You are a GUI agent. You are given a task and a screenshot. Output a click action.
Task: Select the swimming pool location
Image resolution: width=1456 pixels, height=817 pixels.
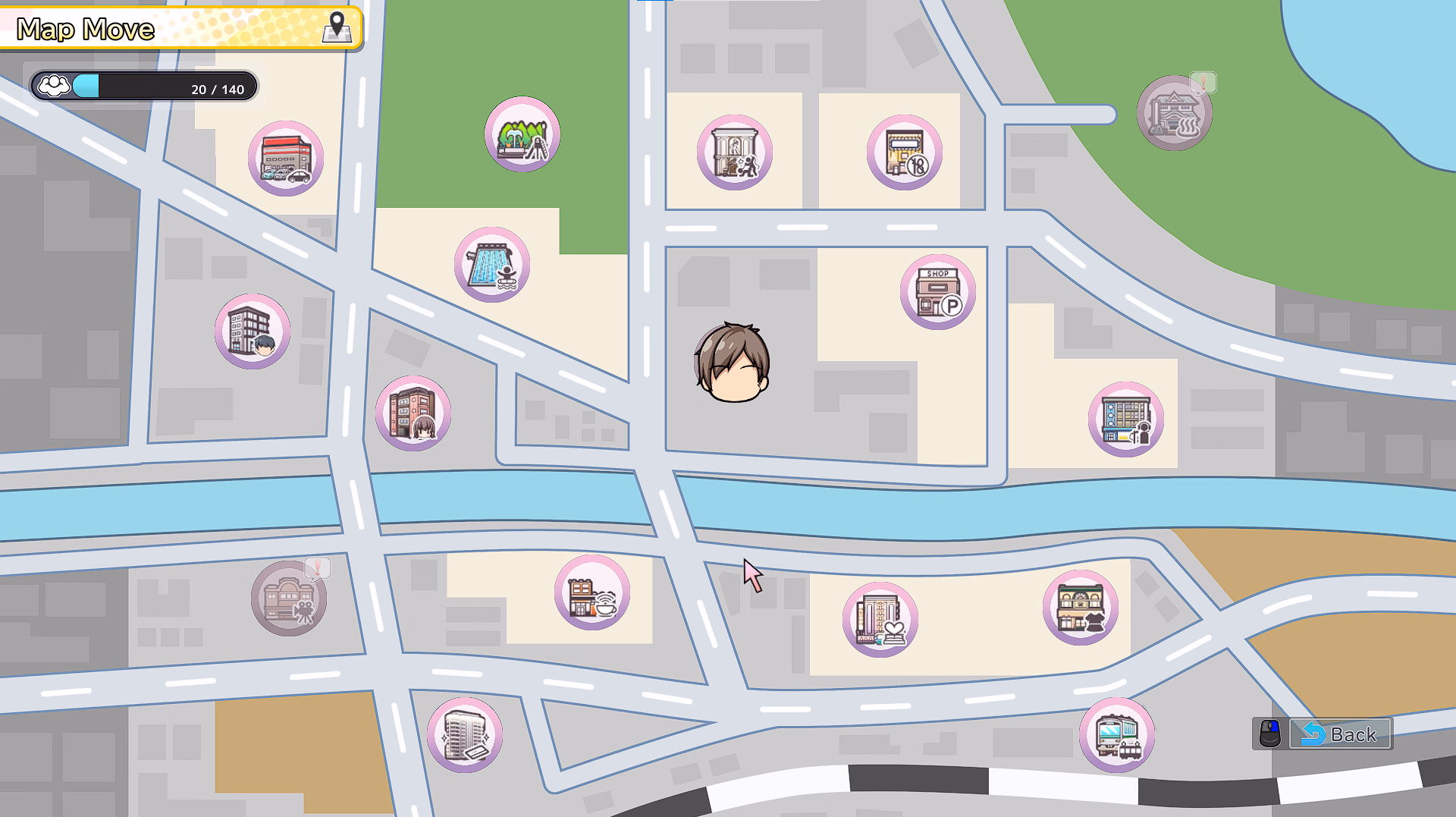(x=491, y=266)
